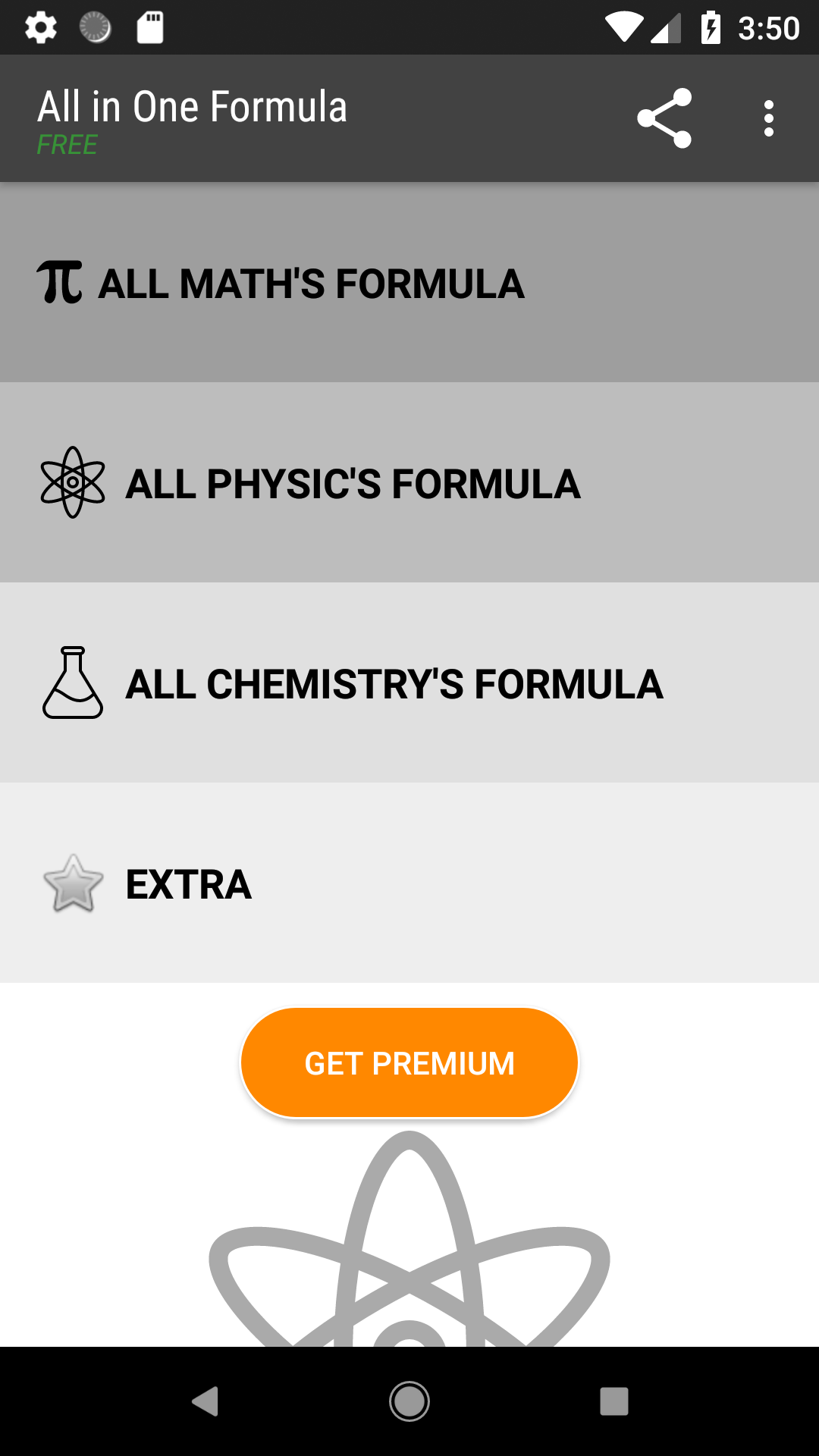Tap the SD card icon in status bar
This screenshot has height=1456, width=819.
(x=149, y=27)
